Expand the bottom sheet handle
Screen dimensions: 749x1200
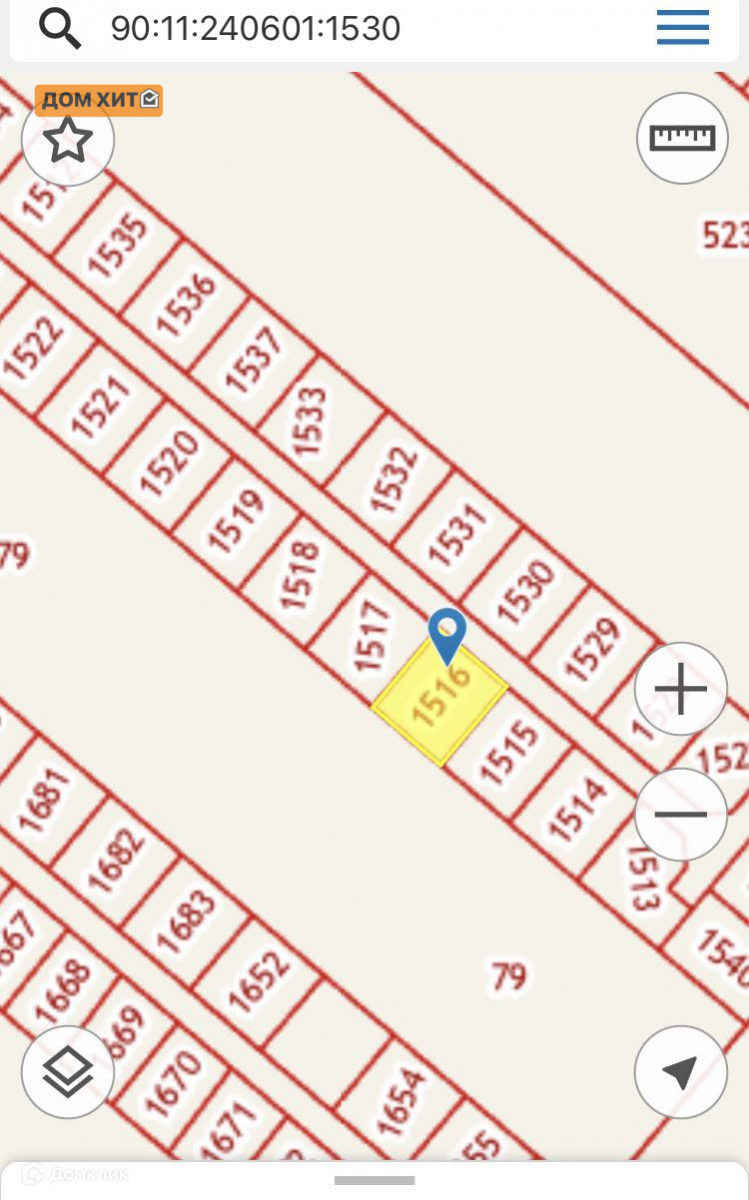click(374, 1181)
